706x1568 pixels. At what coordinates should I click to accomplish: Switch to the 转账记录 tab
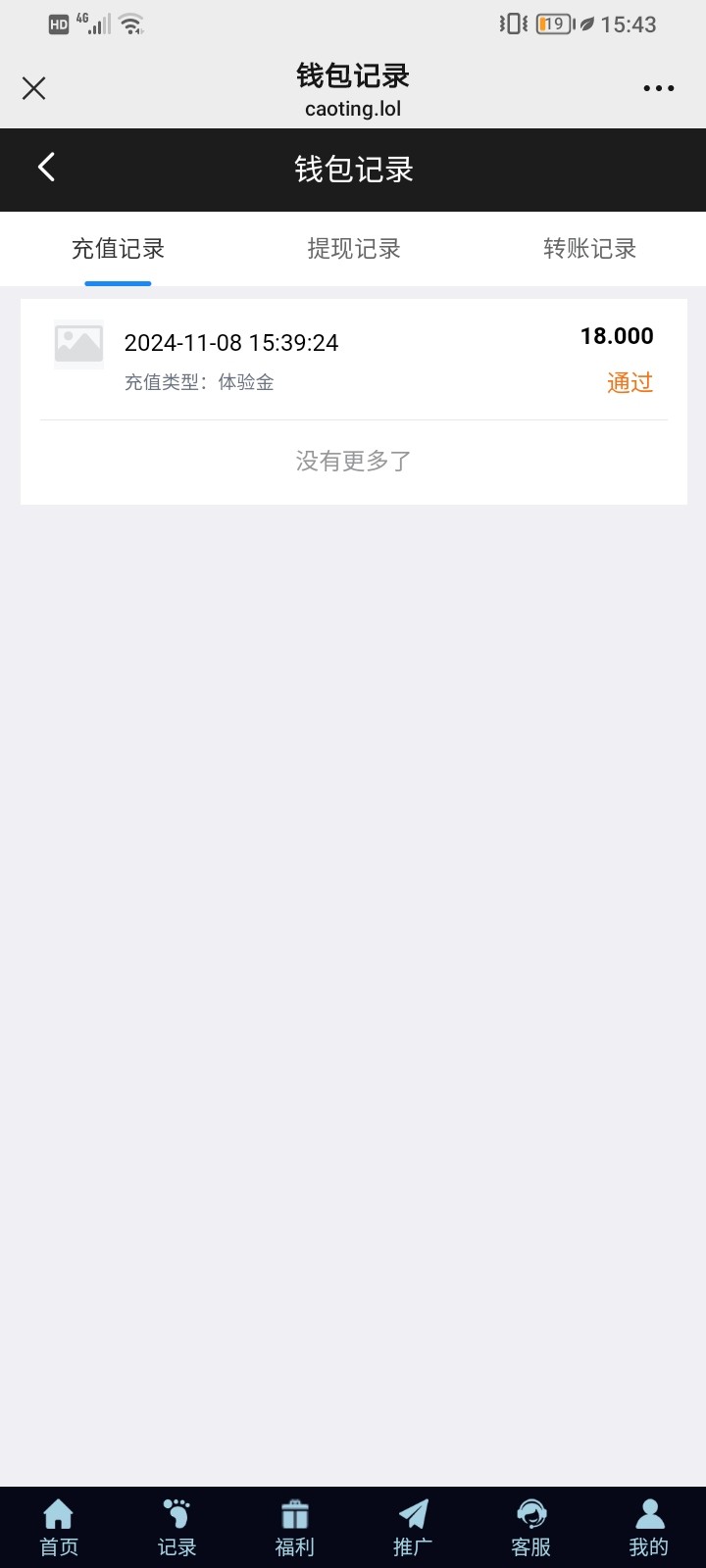point(589,249)
